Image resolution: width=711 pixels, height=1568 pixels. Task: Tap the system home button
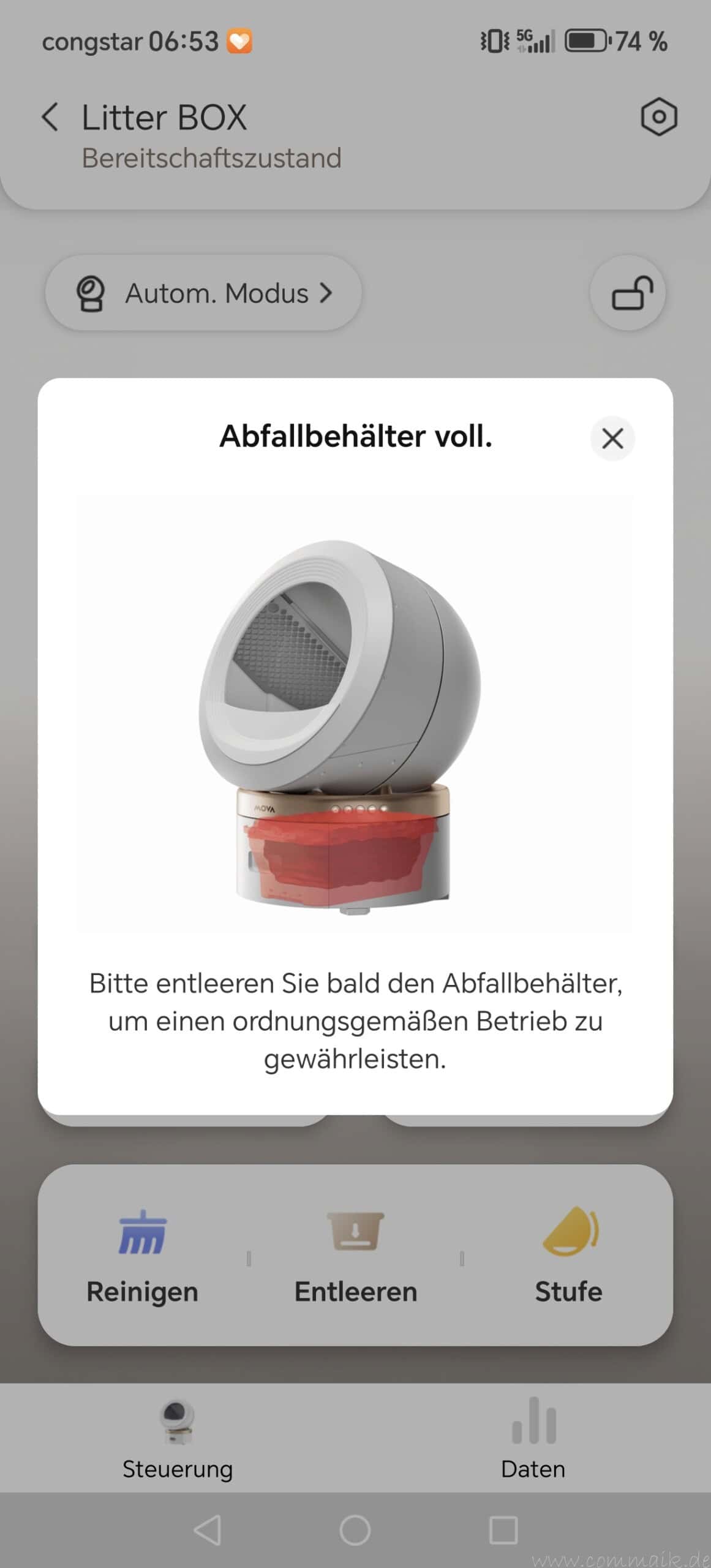point(355,1530)
